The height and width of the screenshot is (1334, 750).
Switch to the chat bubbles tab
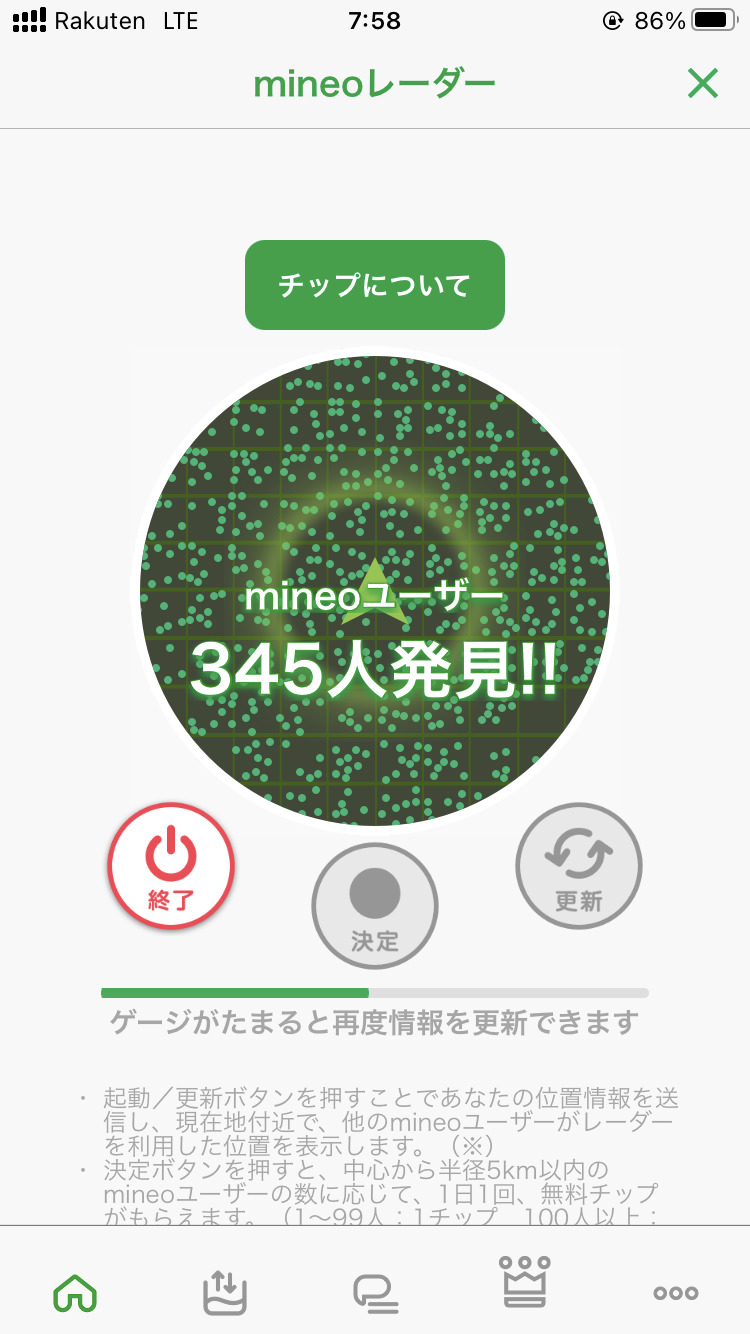click(x=375, y=1291)
